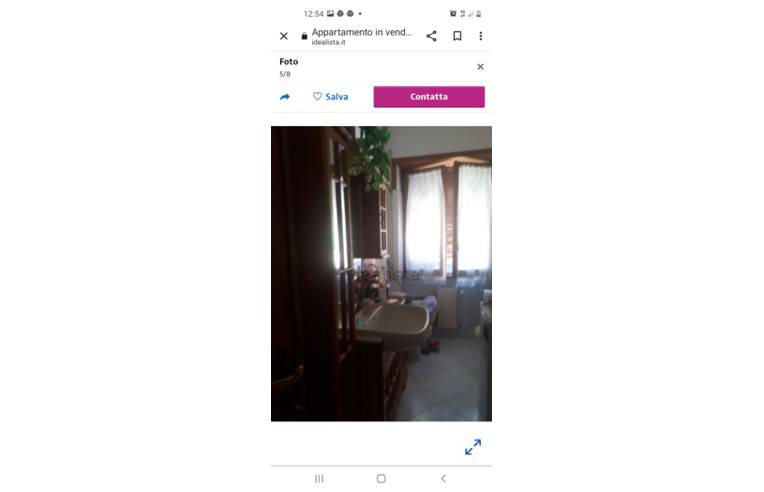Bookmark this page in the browser
The image size is (764, 492).
pos(457,36)
